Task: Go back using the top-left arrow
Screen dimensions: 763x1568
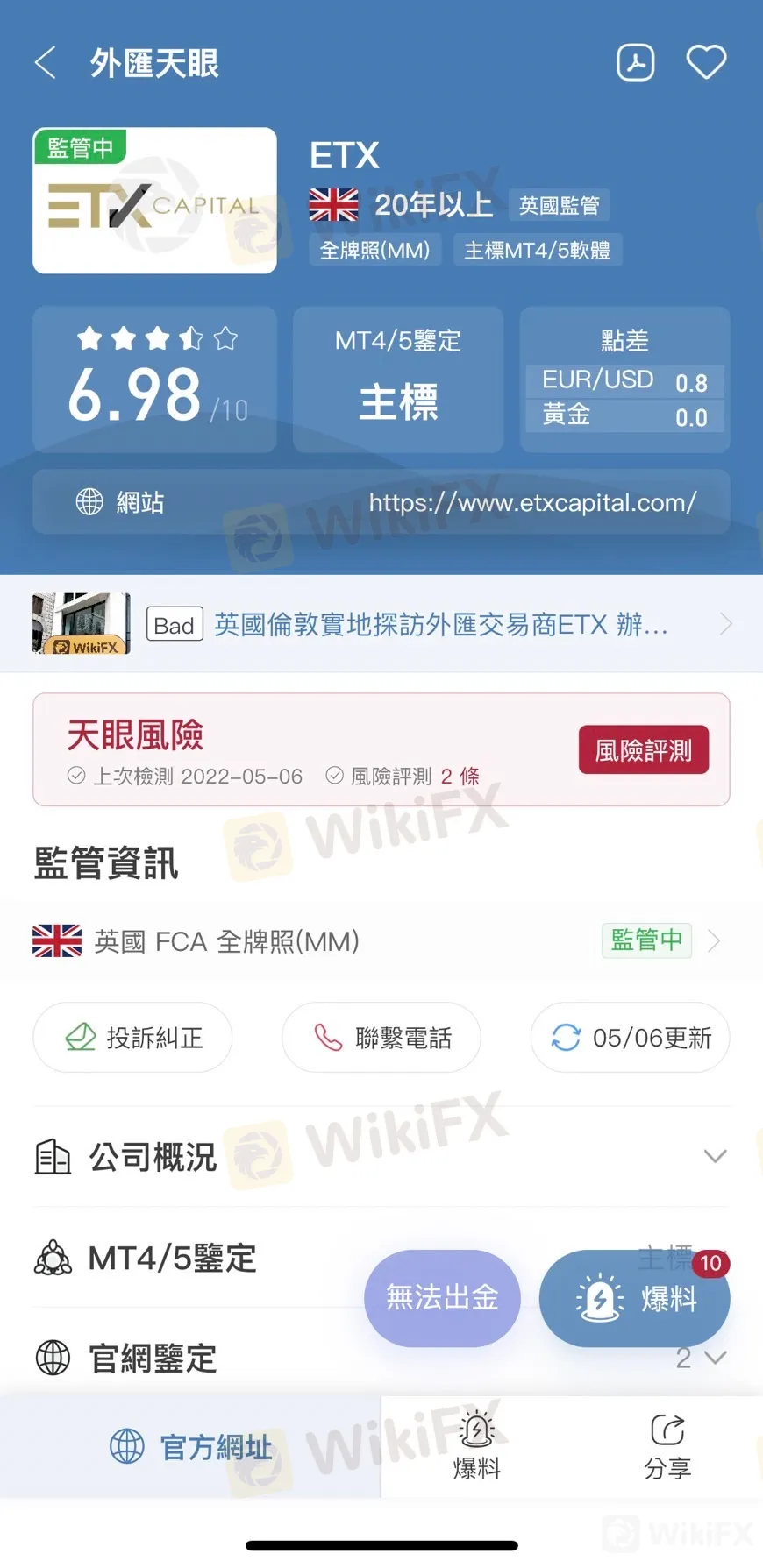Action: 46,63
